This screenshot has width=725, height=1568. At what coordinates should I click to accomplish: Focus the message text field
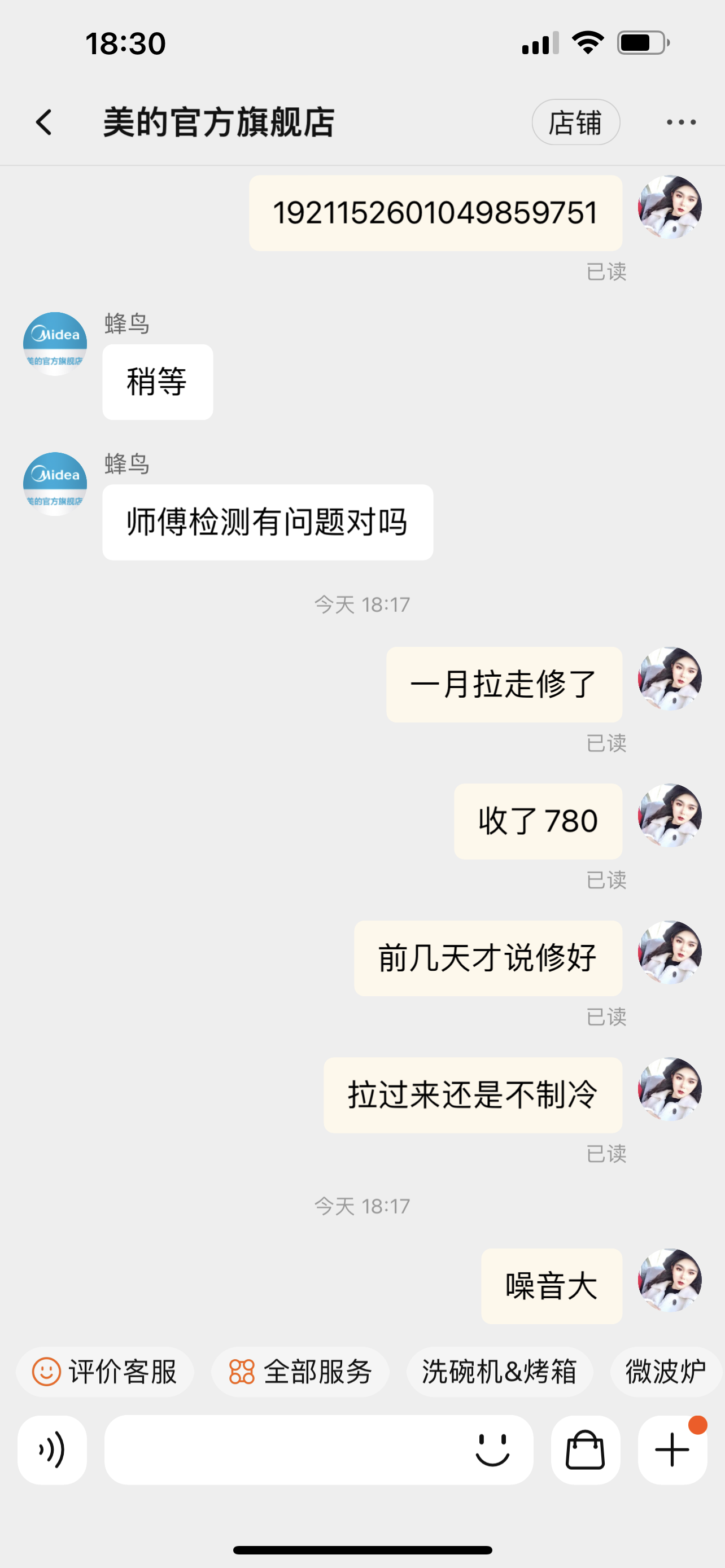286,1450
